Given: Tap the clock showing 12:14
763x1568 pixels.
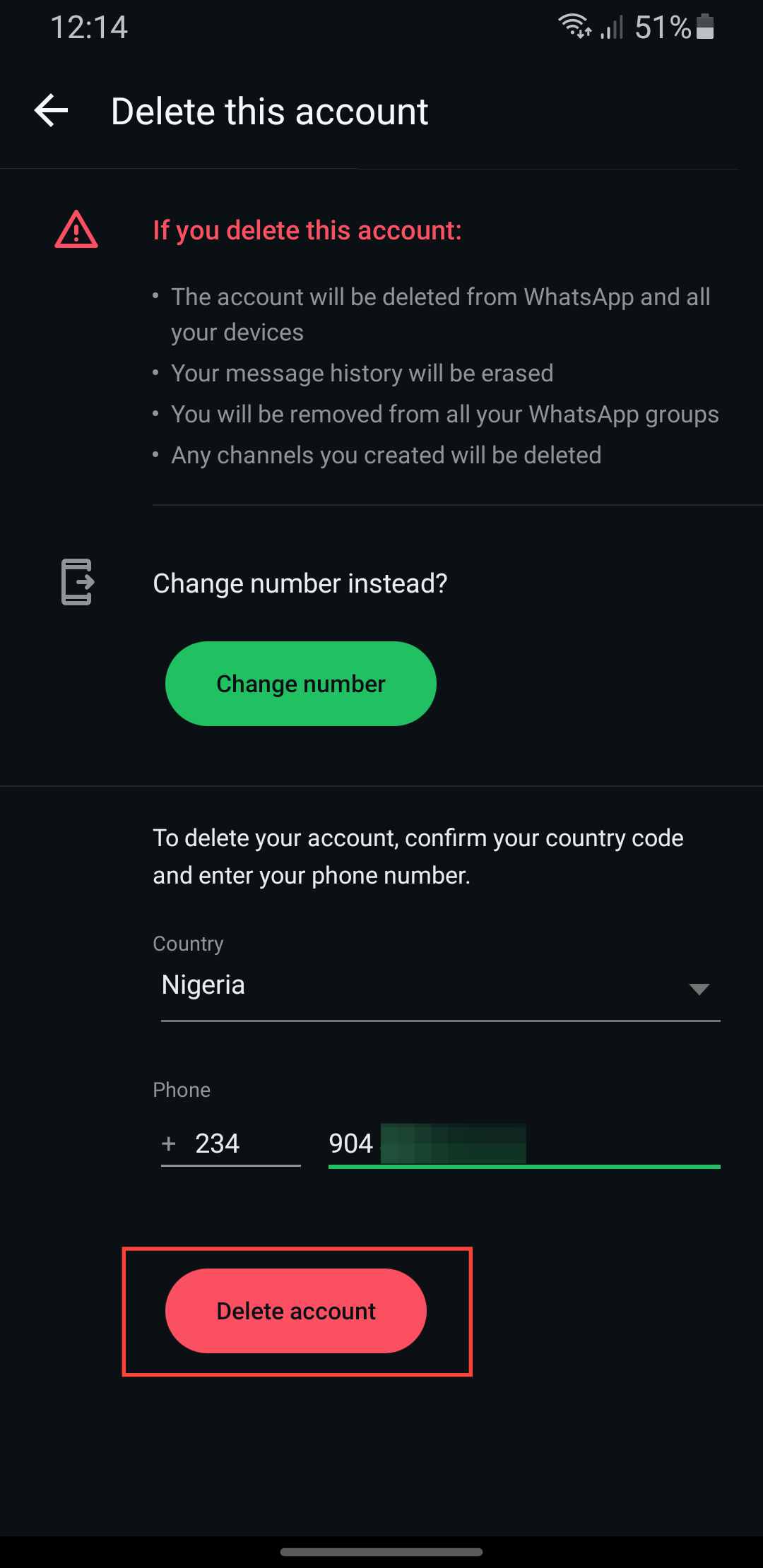Looking at the screenshot, I should pyautogui.click(x=90, y=28).
